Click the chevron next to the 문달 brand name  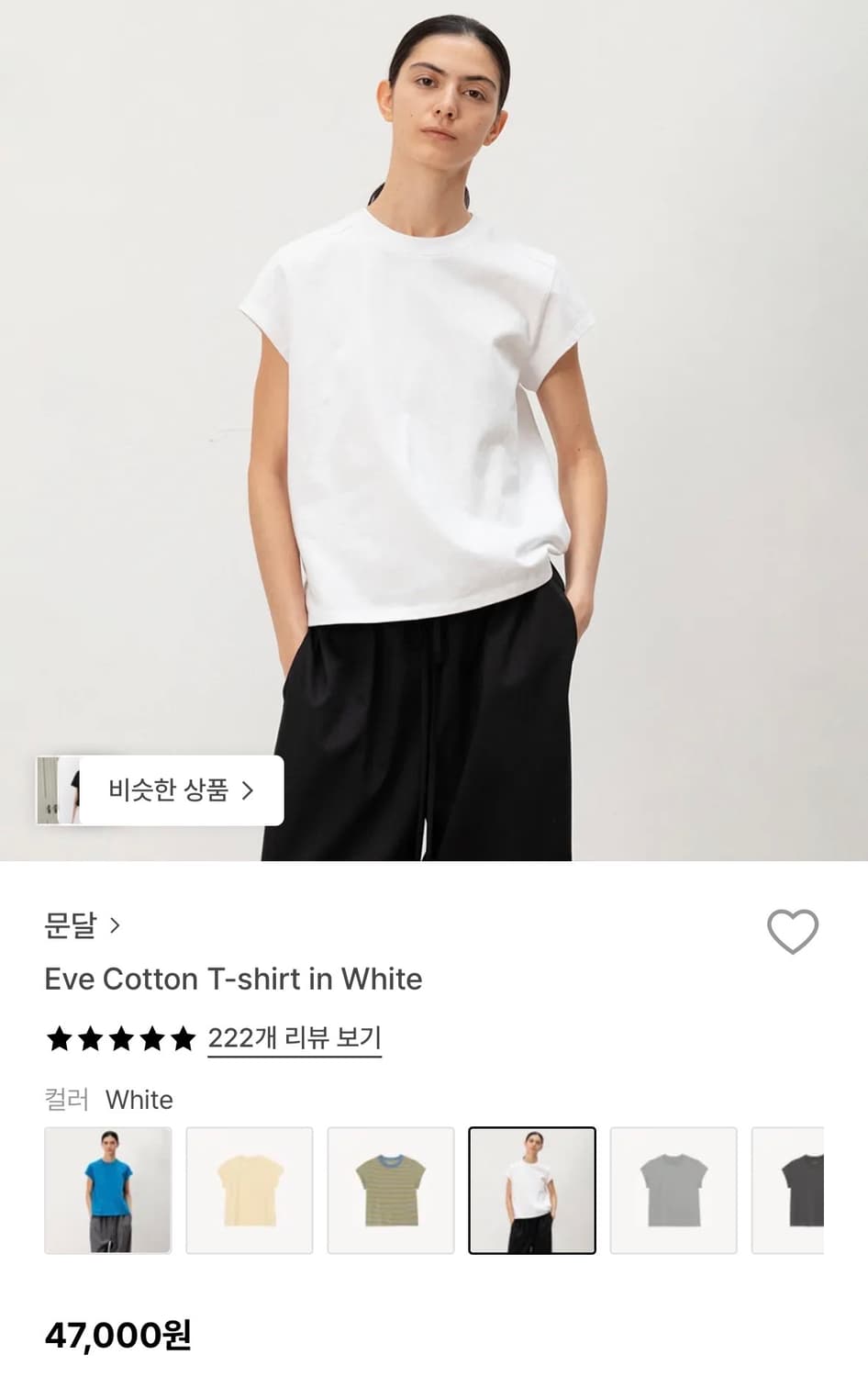pyautogui.click(x=116, y=926)
